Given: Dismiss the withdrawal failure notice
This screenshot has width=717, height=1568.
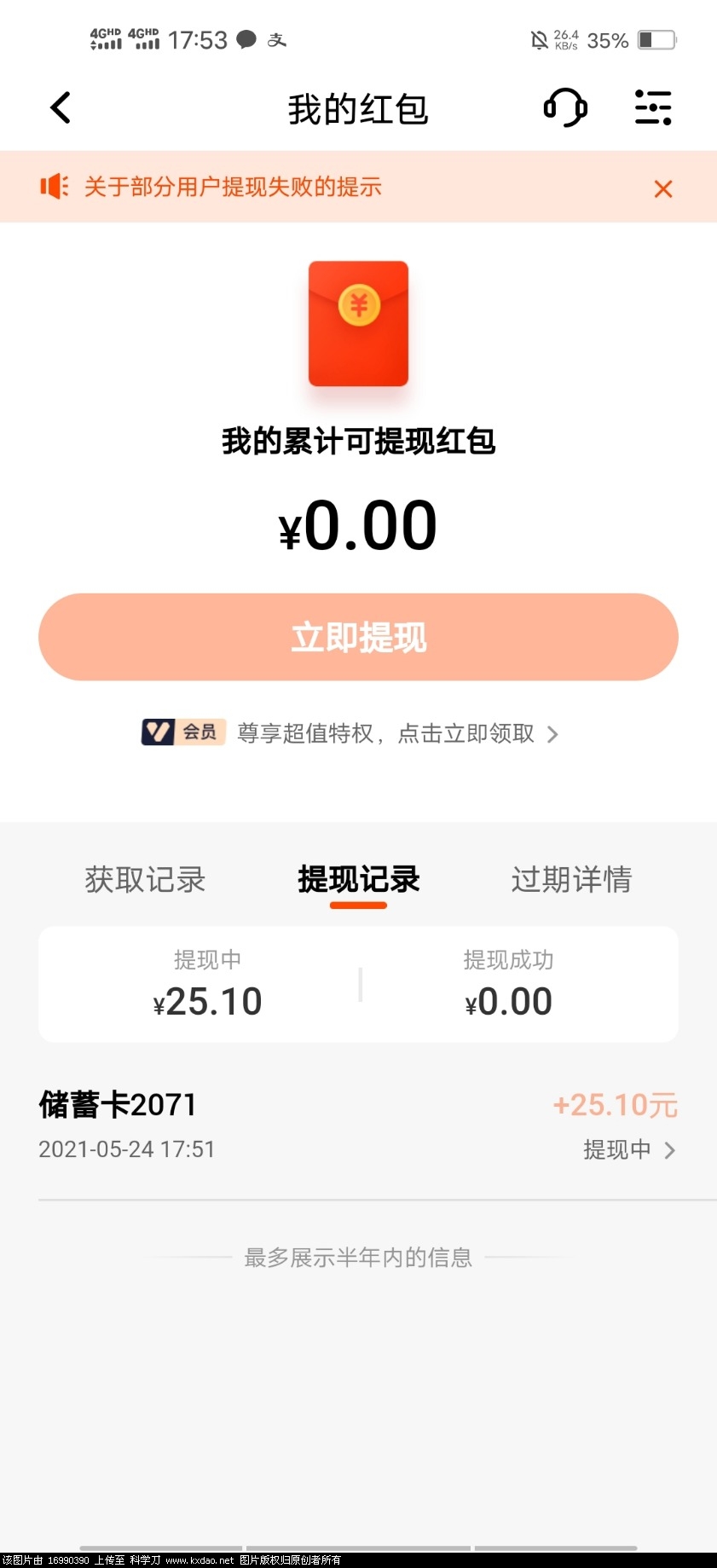Looking at the screenshot, I should point(662,188).
